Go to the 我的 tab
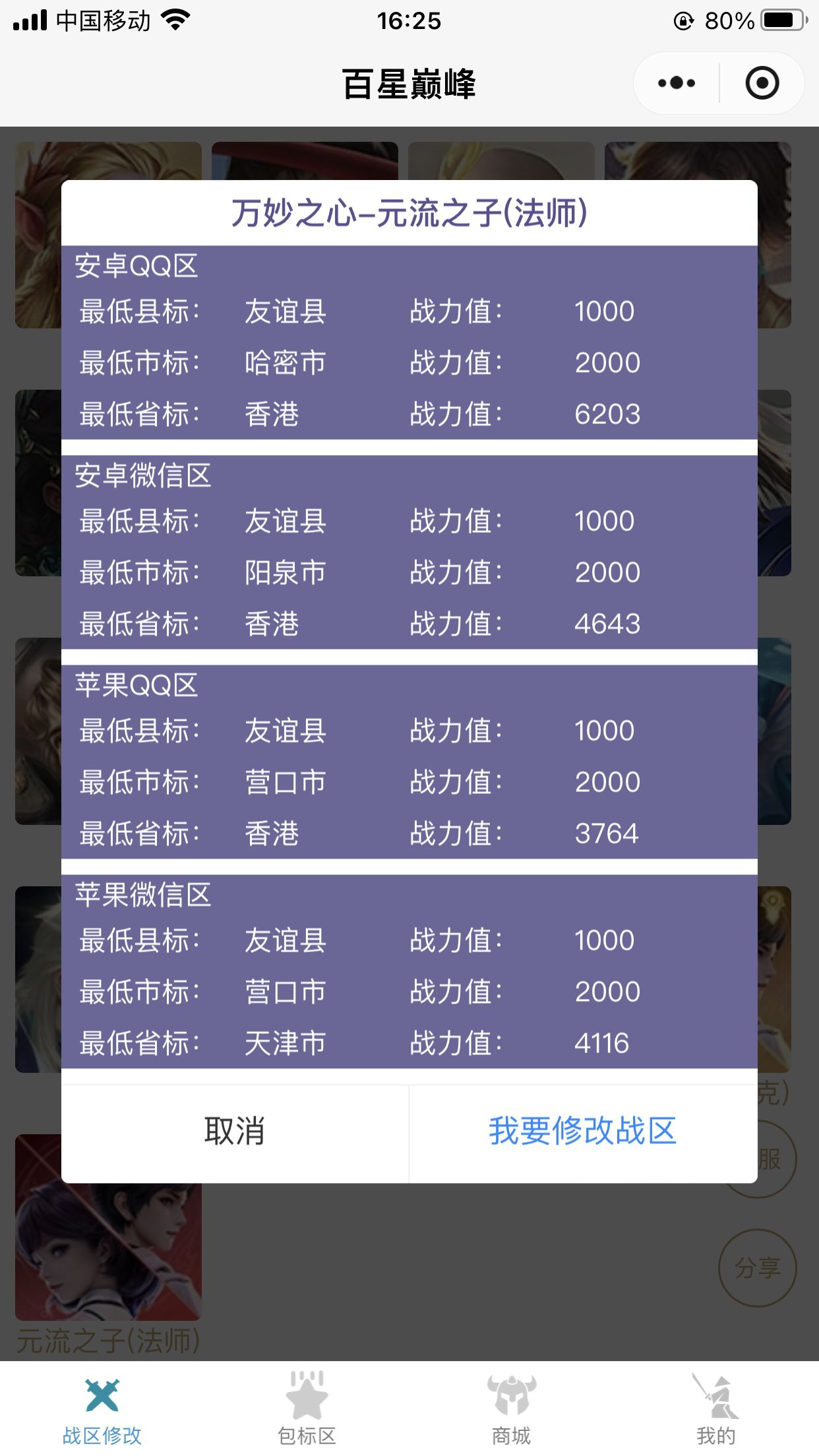The width and height of the screenshot is (819, 1456). (x=715, y=1409)
